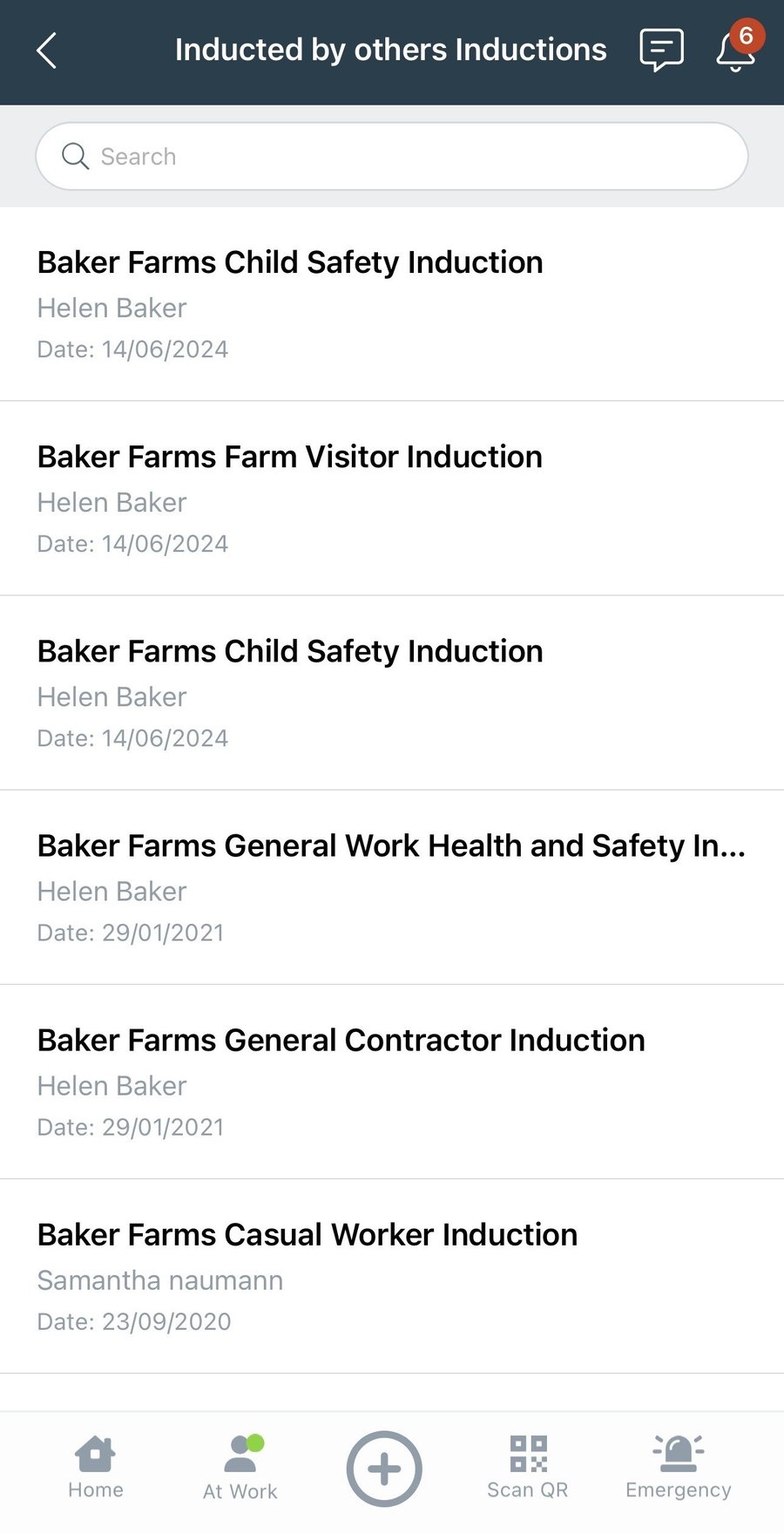Tap Samantha naumann's induction record
Image resolution: width=784 pixels, height=1534 pixels.
(x=160, y=1280)
